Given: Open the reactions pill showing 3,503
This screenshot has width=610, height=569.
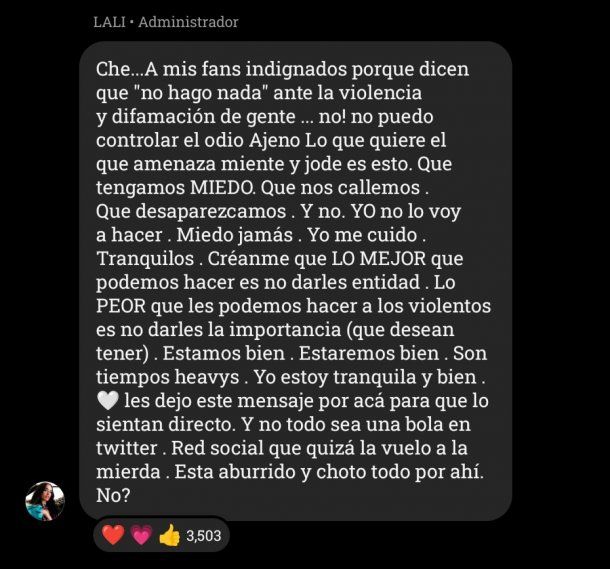Looking at the screenshot, I should pyautogui.click(x=163, y=535).
